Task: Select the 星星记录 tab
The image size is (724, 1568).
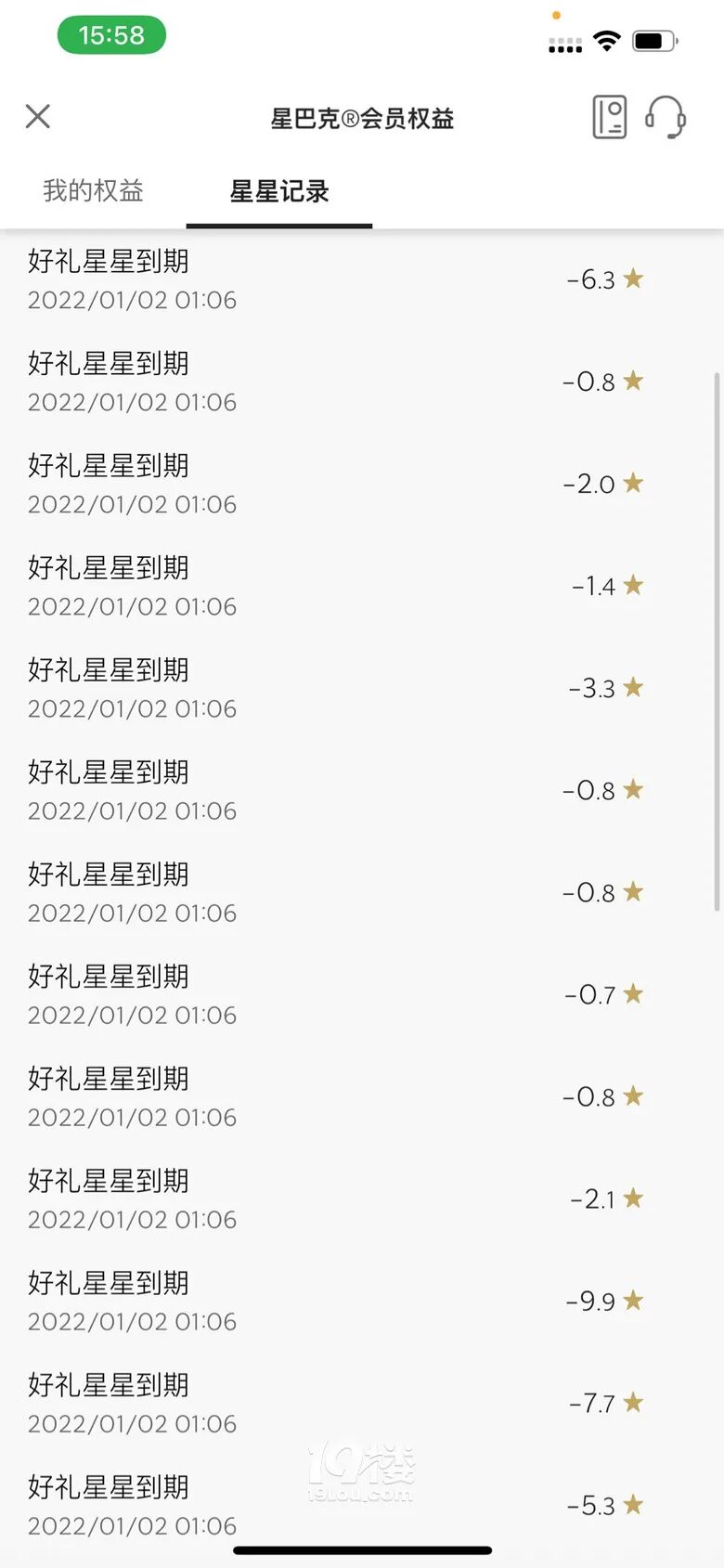Action: [x=279, y=192]
